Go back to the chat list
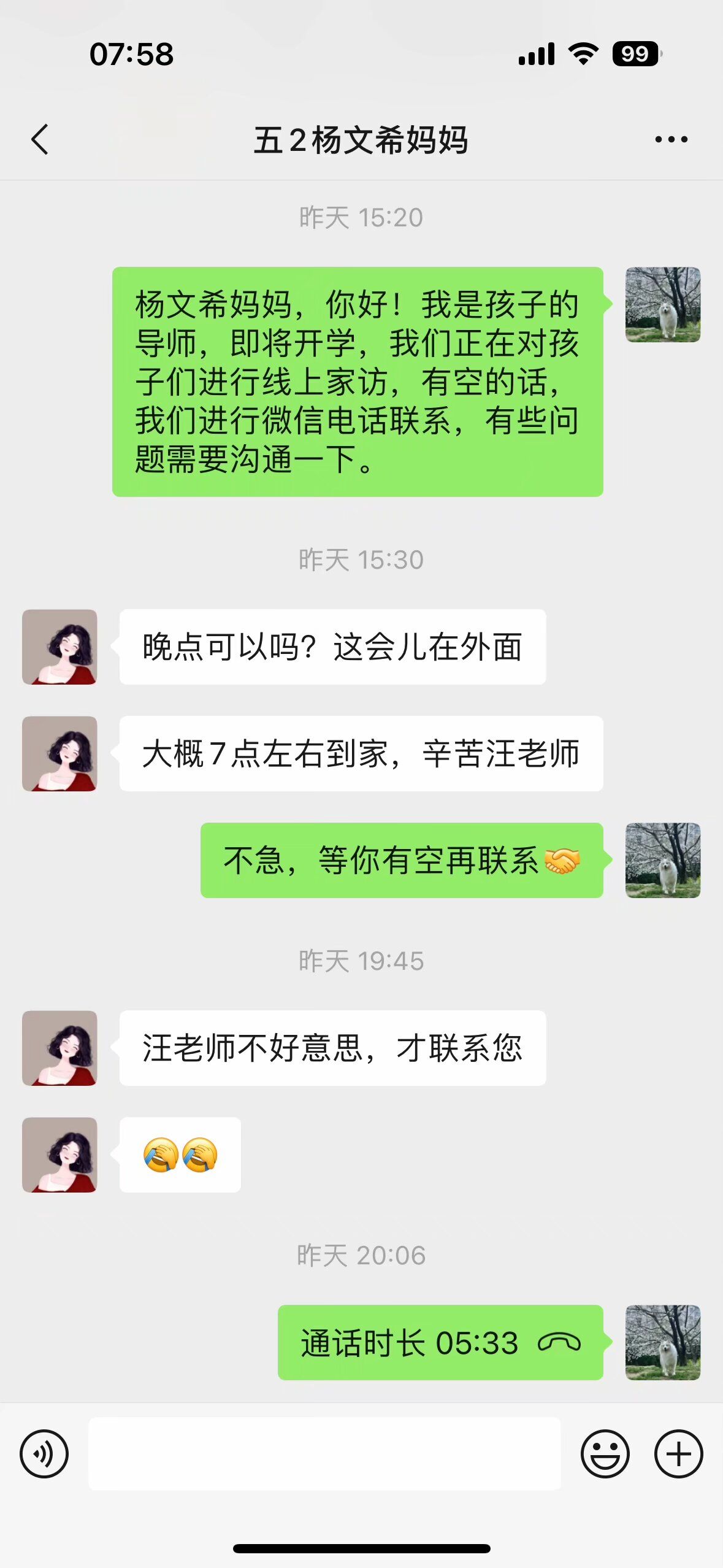This screenshot has width=723, height=1568. pyautogui.click(x=40, y=139)
